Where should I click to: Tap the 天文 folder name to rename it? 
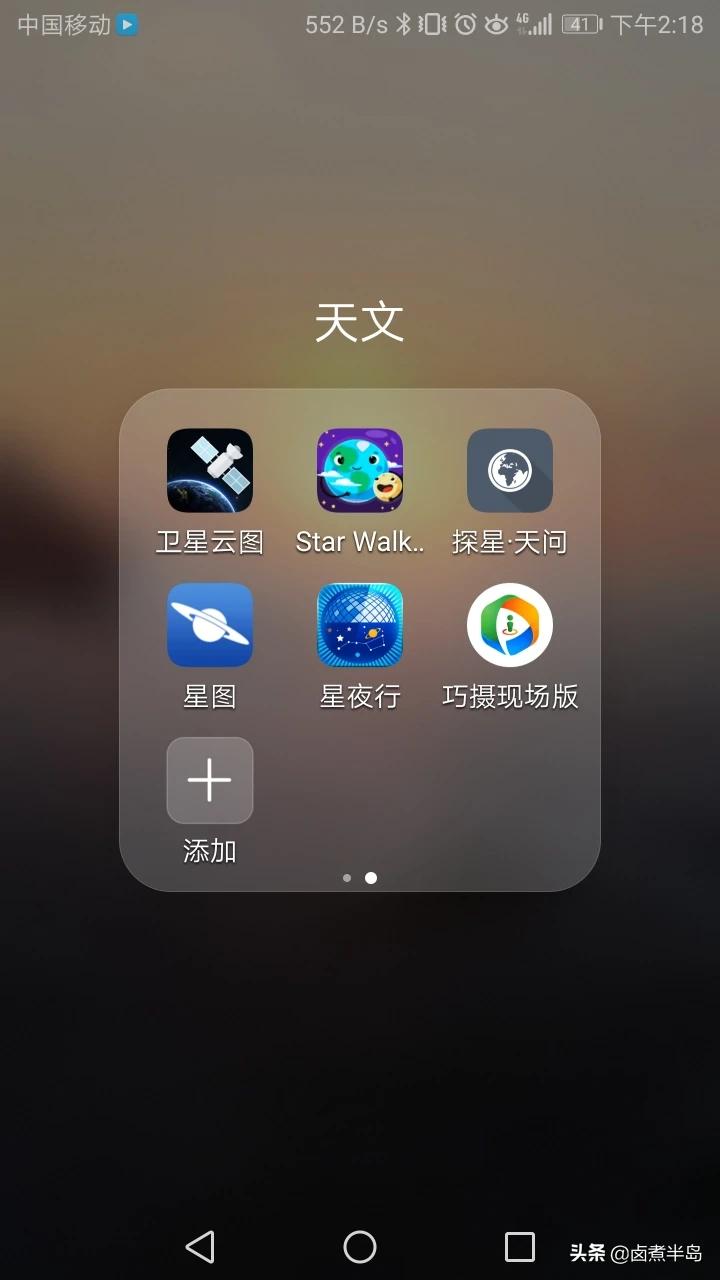coord(360,323)
